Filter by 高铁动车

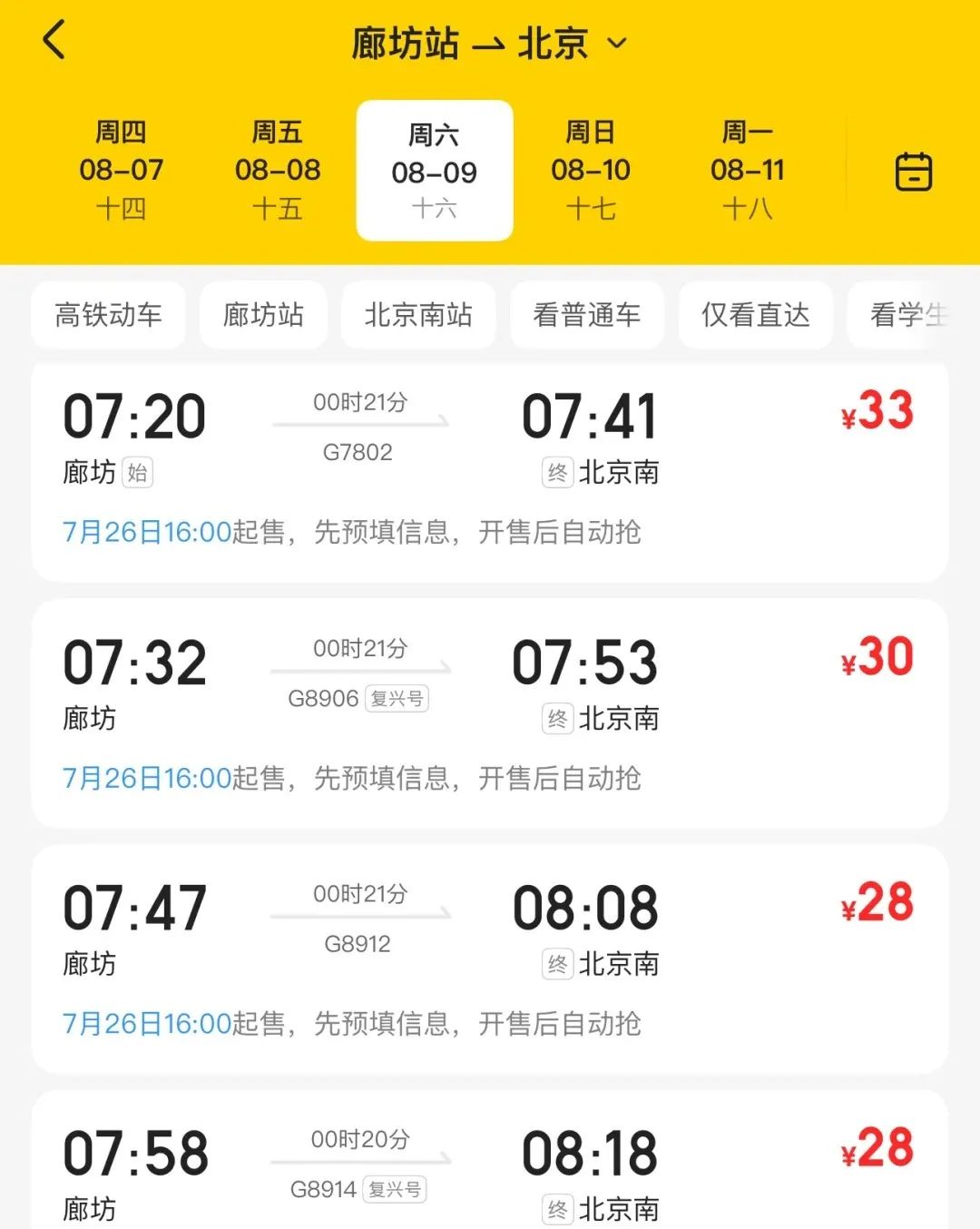108,315
